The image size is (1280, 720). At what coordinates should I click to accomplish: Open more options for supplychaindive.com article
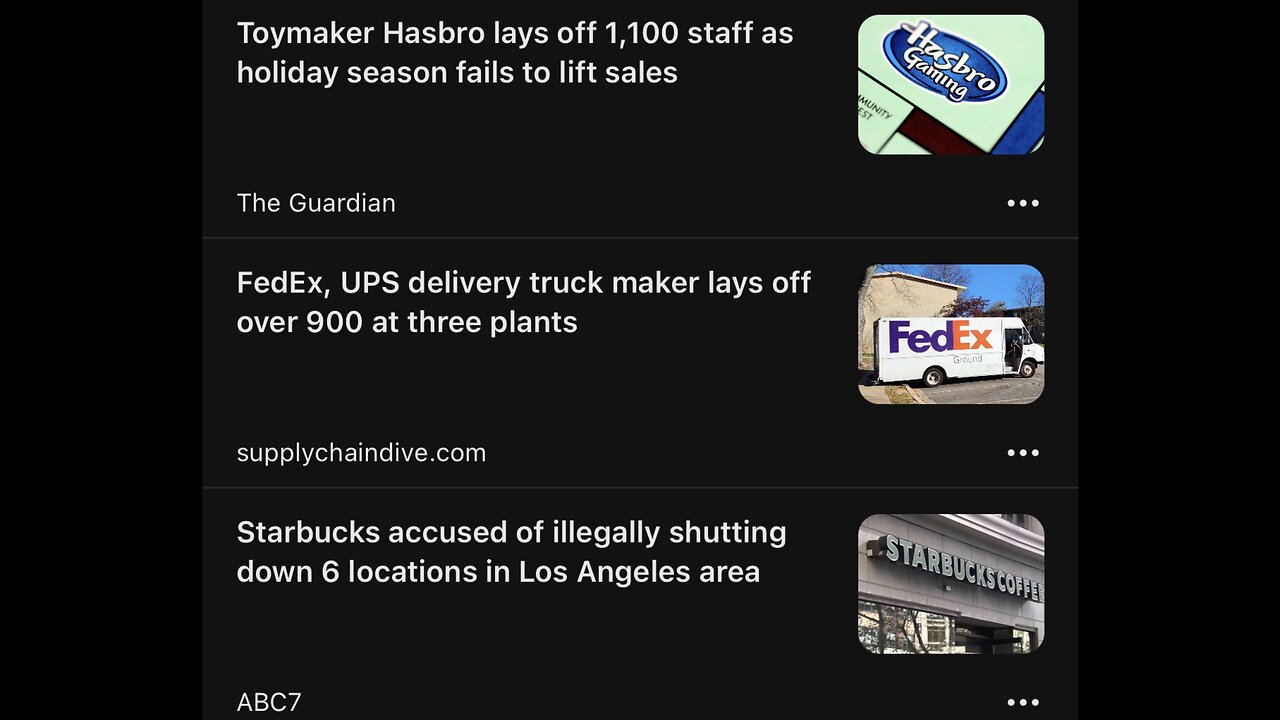click(1023, 453)
